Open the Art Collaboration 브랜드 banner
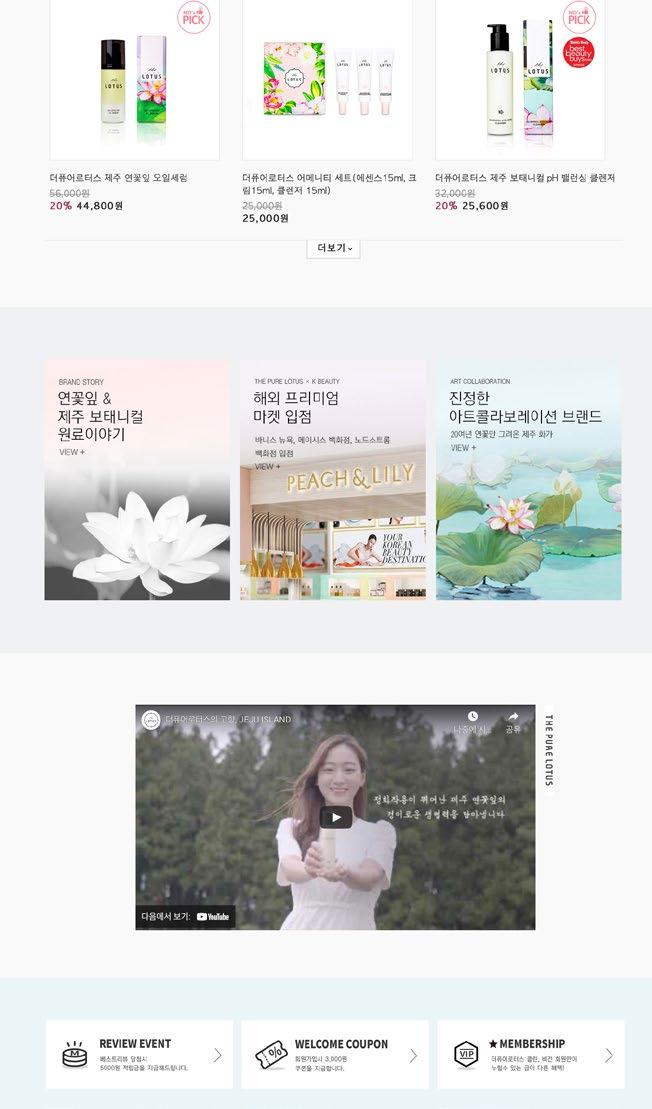The image size is (652, 1109). tap(528, 480)
